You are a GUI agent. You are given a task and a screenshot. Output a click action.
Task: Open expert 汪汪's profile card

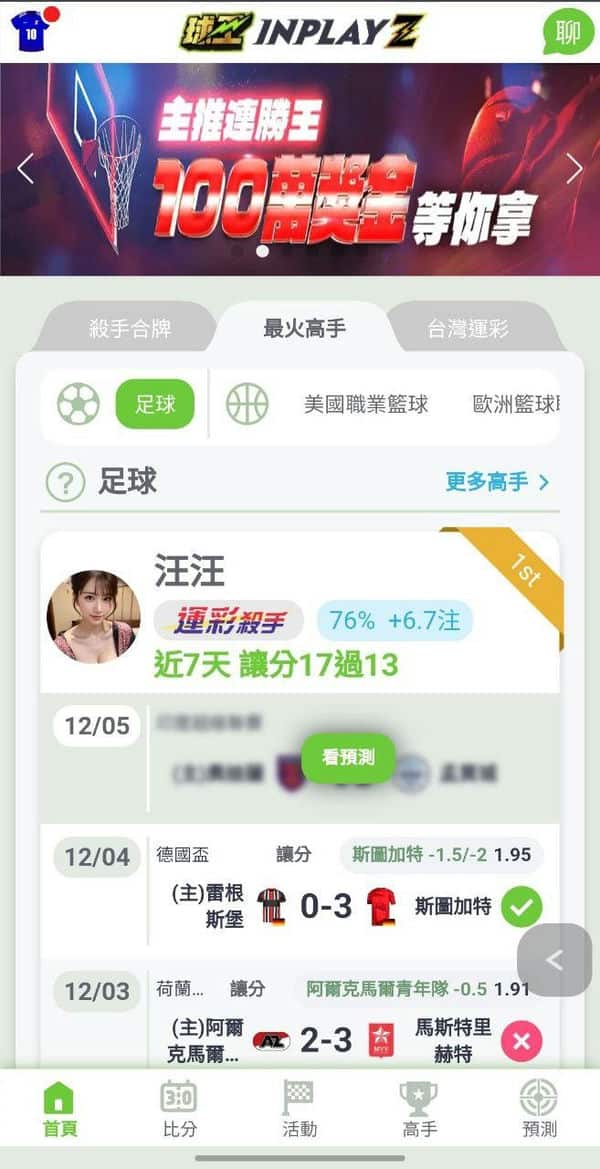pos(300,612)
